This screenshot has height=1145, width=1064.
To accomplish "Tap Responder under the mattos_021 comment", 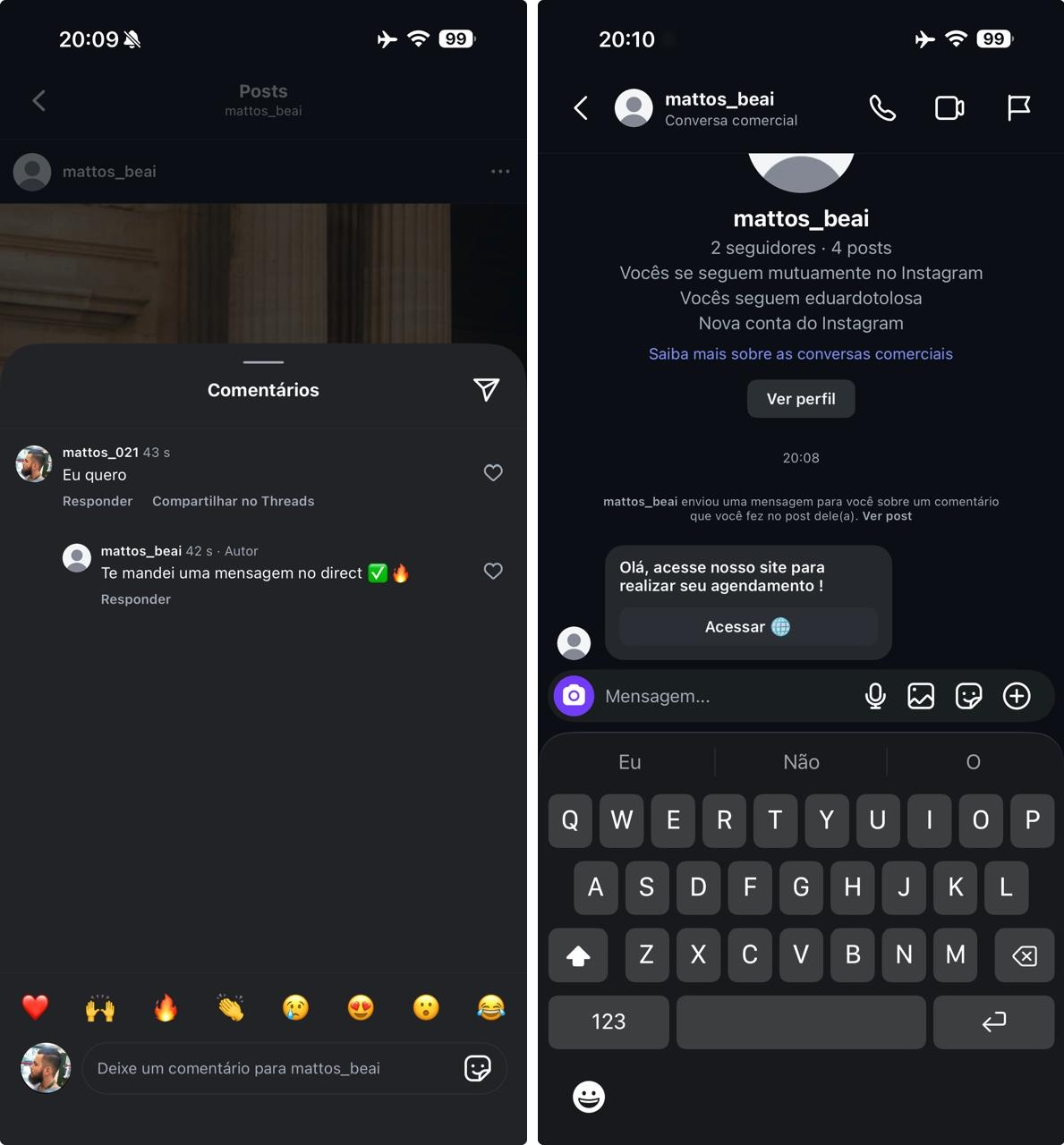I will pos(98,501).
